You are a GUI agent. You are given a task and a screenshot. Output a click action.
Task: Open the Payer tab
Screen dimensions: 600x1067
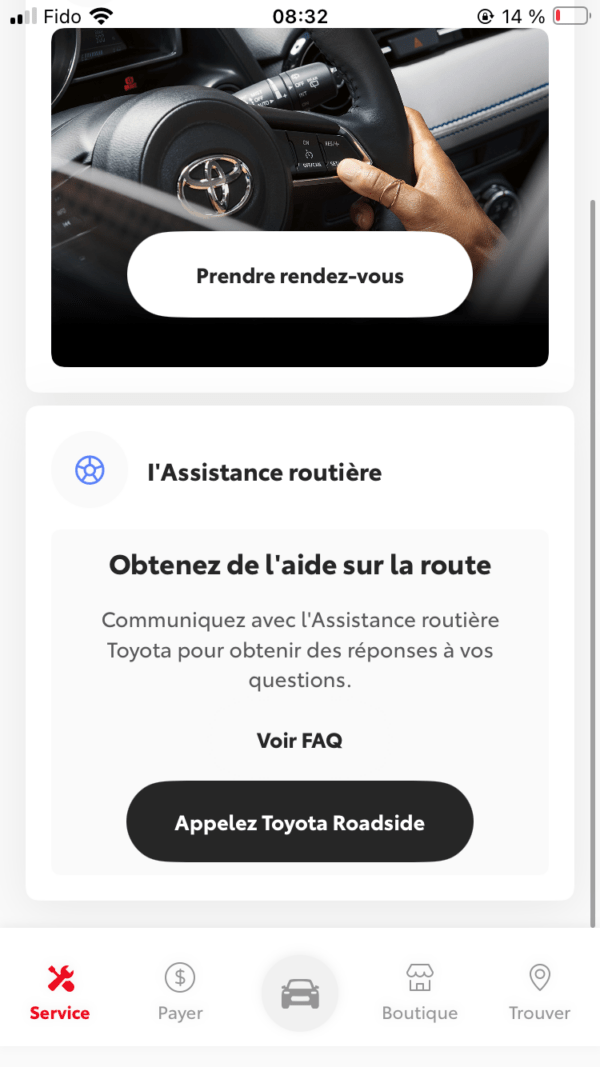[180, 991]
